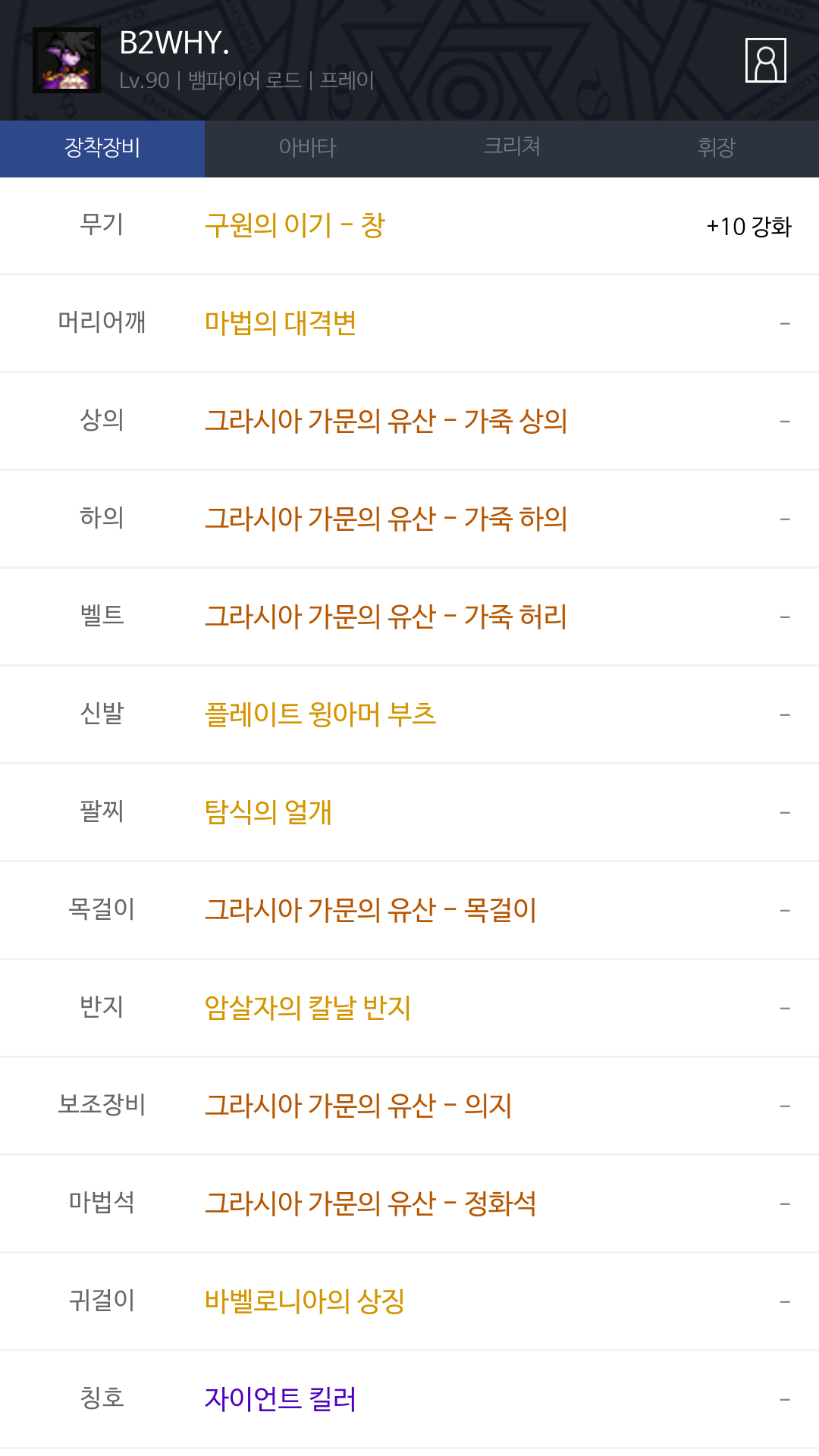This screenshot has height=1456, width=819.
Task: Select the 장착장비 tab
Action: 102,149
